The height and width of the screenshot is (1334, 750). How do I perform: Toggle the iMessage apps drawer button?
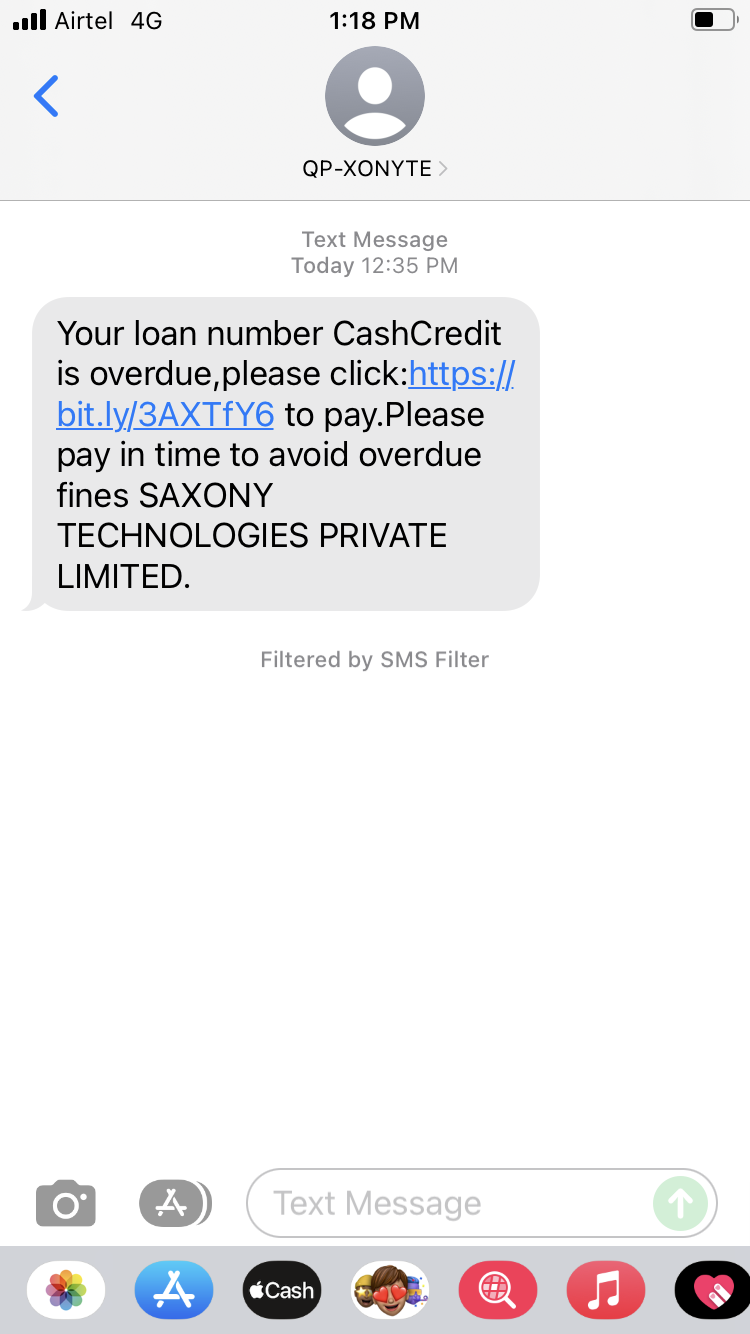point(175,1203)
